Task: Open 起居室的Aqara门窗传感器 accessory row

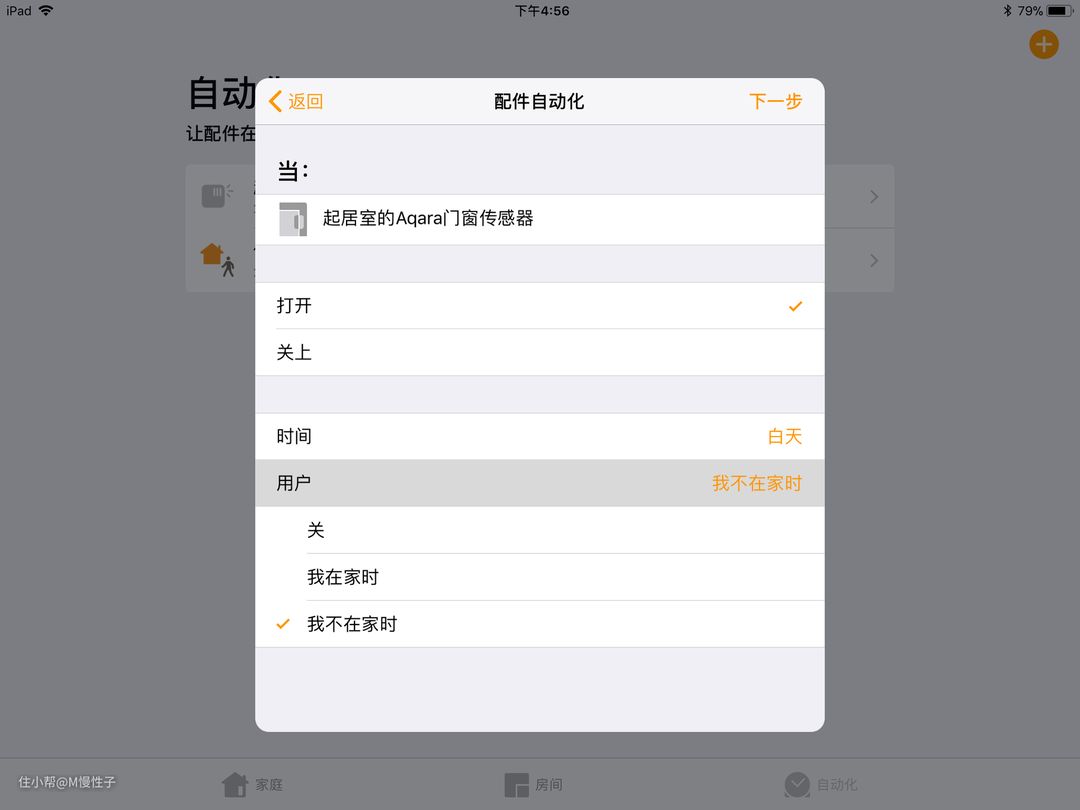Action: click(x=539, y=219)
